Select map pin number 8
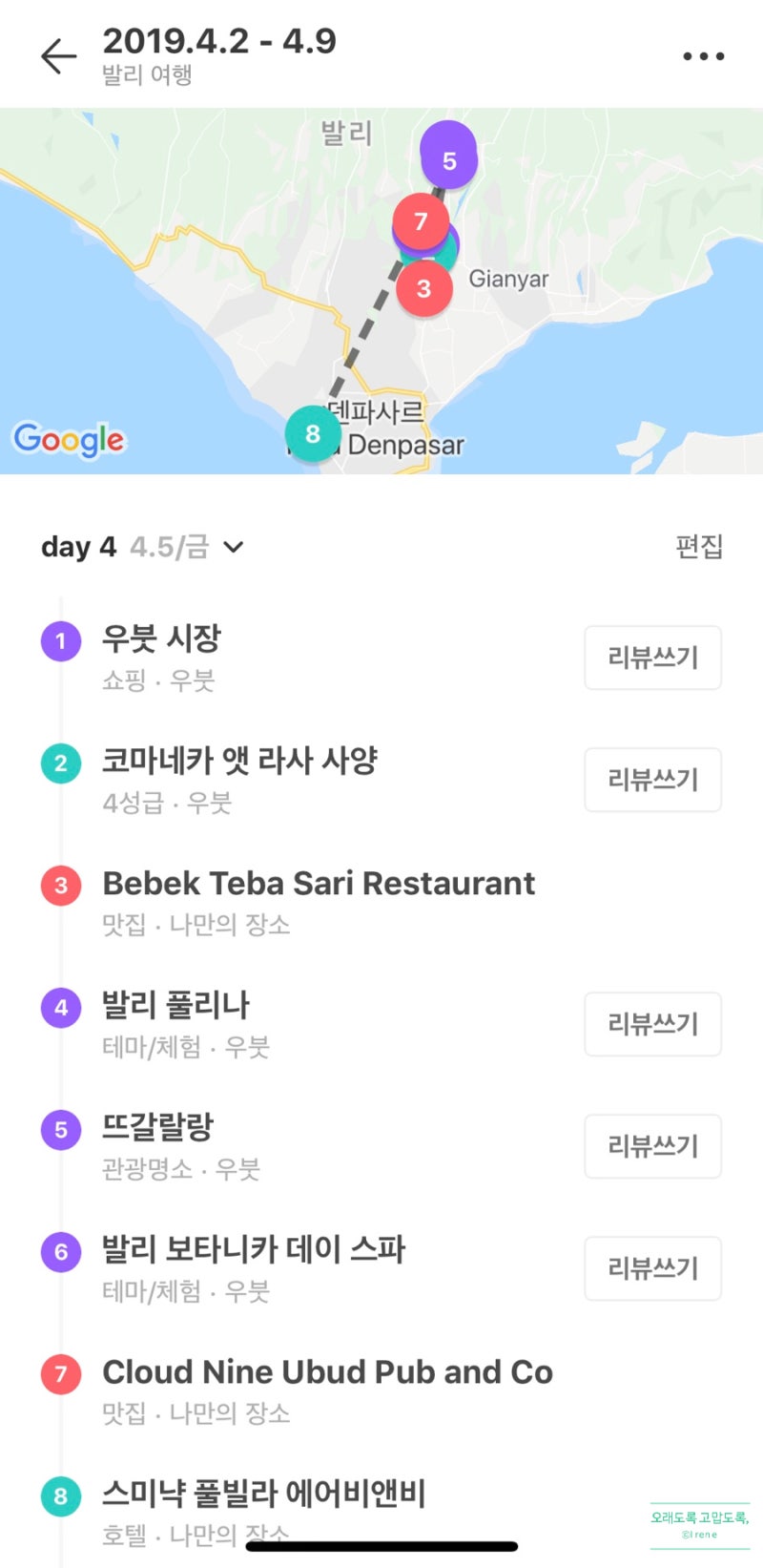Screen dimensions: 763x1568 point(313,433)
